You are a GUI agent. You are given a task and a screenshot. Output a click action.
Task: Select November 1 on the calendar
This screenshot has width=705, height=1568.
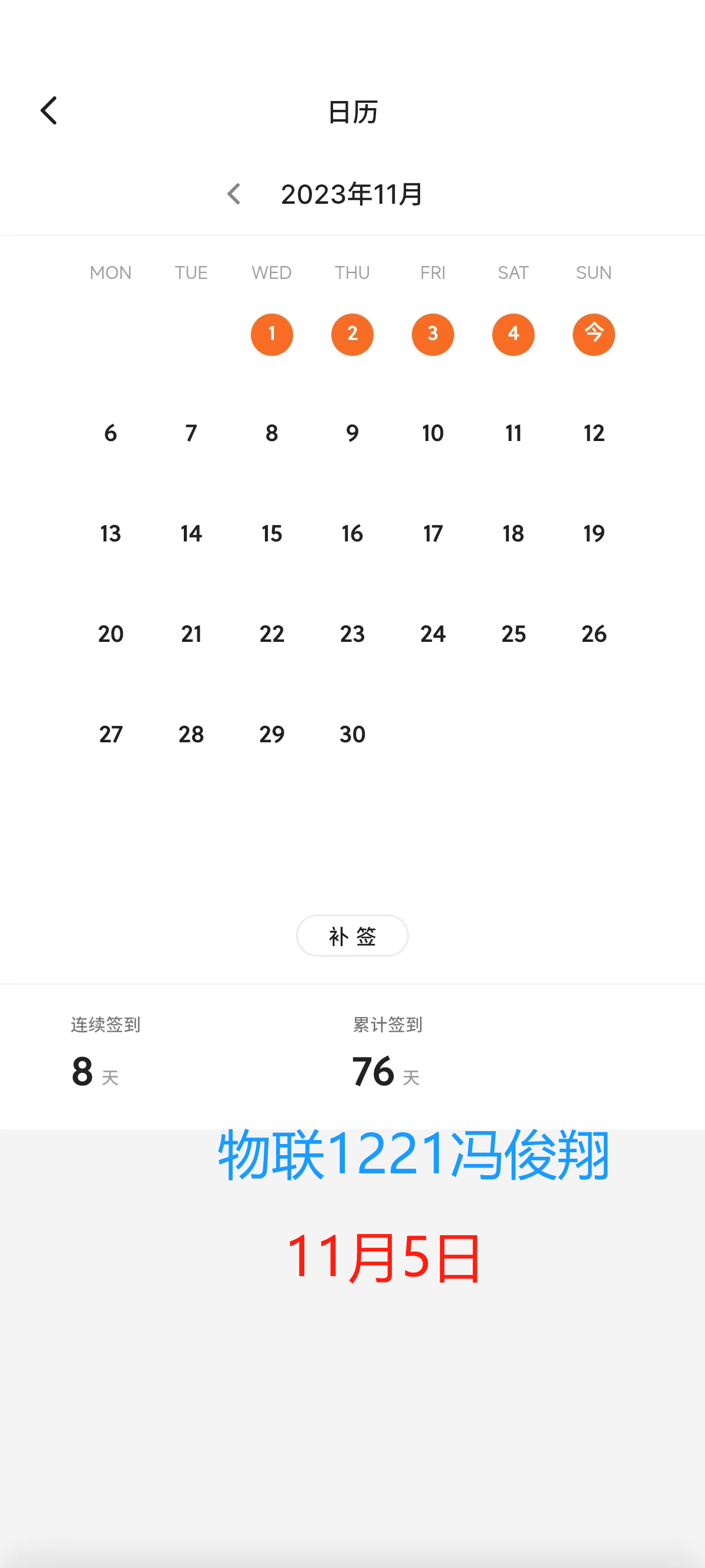coord(271,334)
